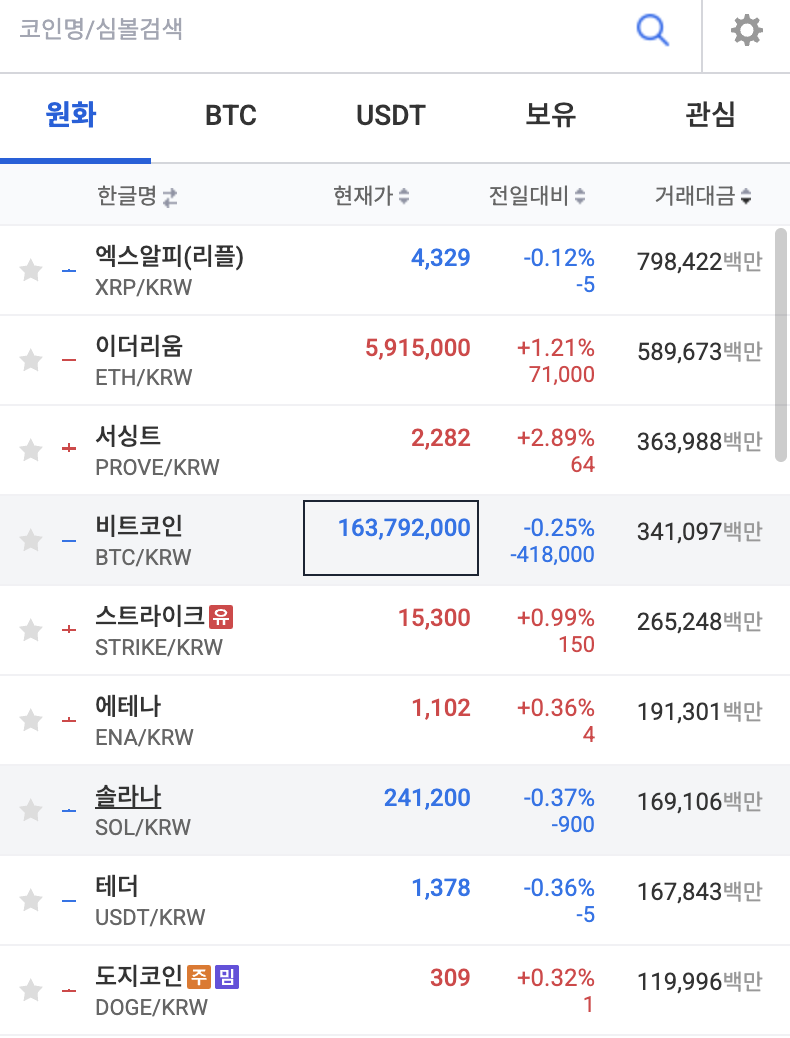Open the 보유 holdings tab
790x1038 pixels.
pyautogui.click(x=550, y=115)
